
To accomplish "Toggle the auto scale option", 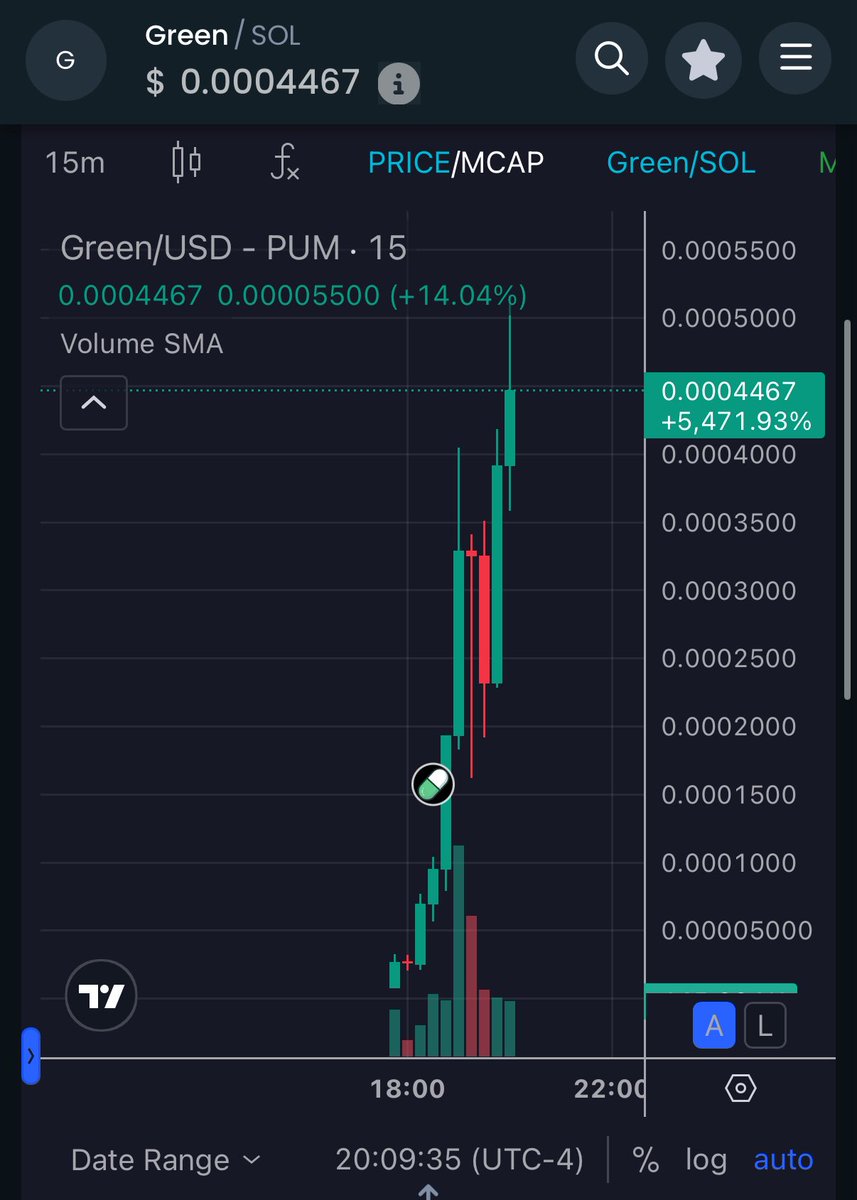I will [783, 1160].
